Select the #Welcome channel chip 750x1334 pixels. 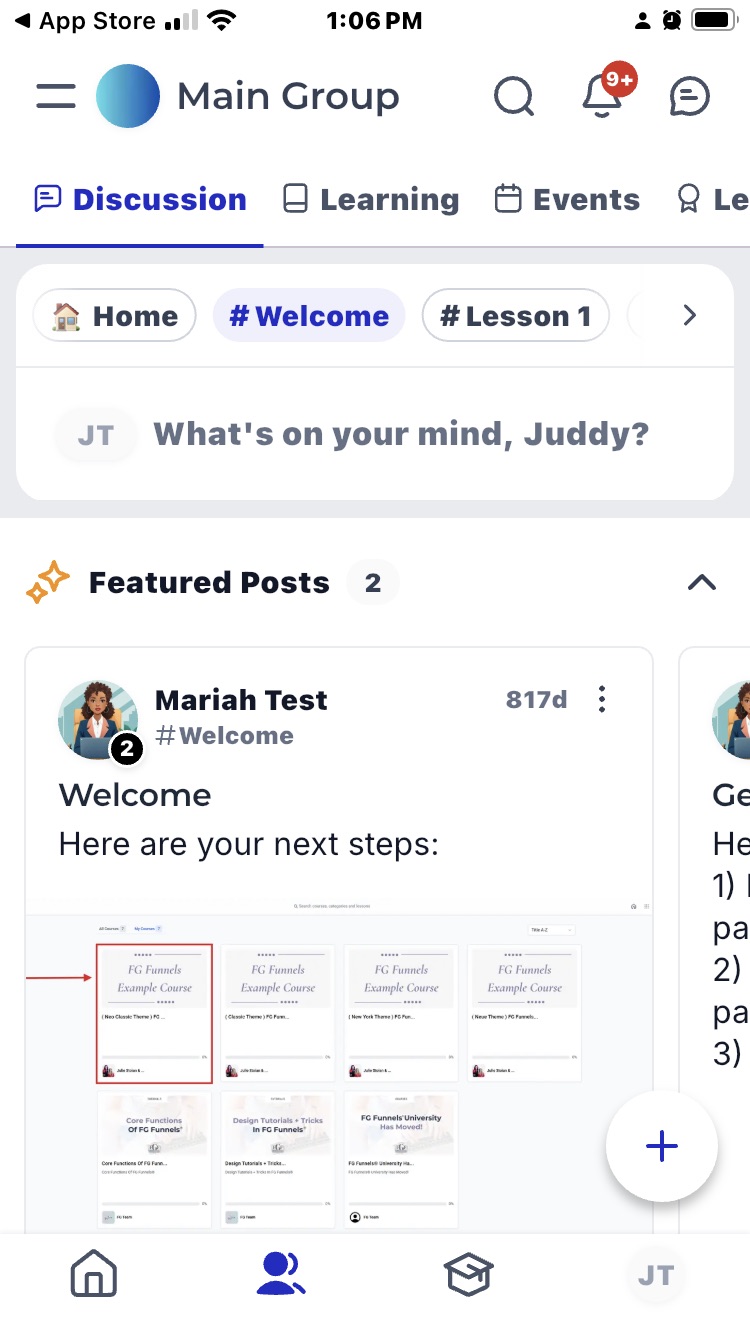click(309, 316)
